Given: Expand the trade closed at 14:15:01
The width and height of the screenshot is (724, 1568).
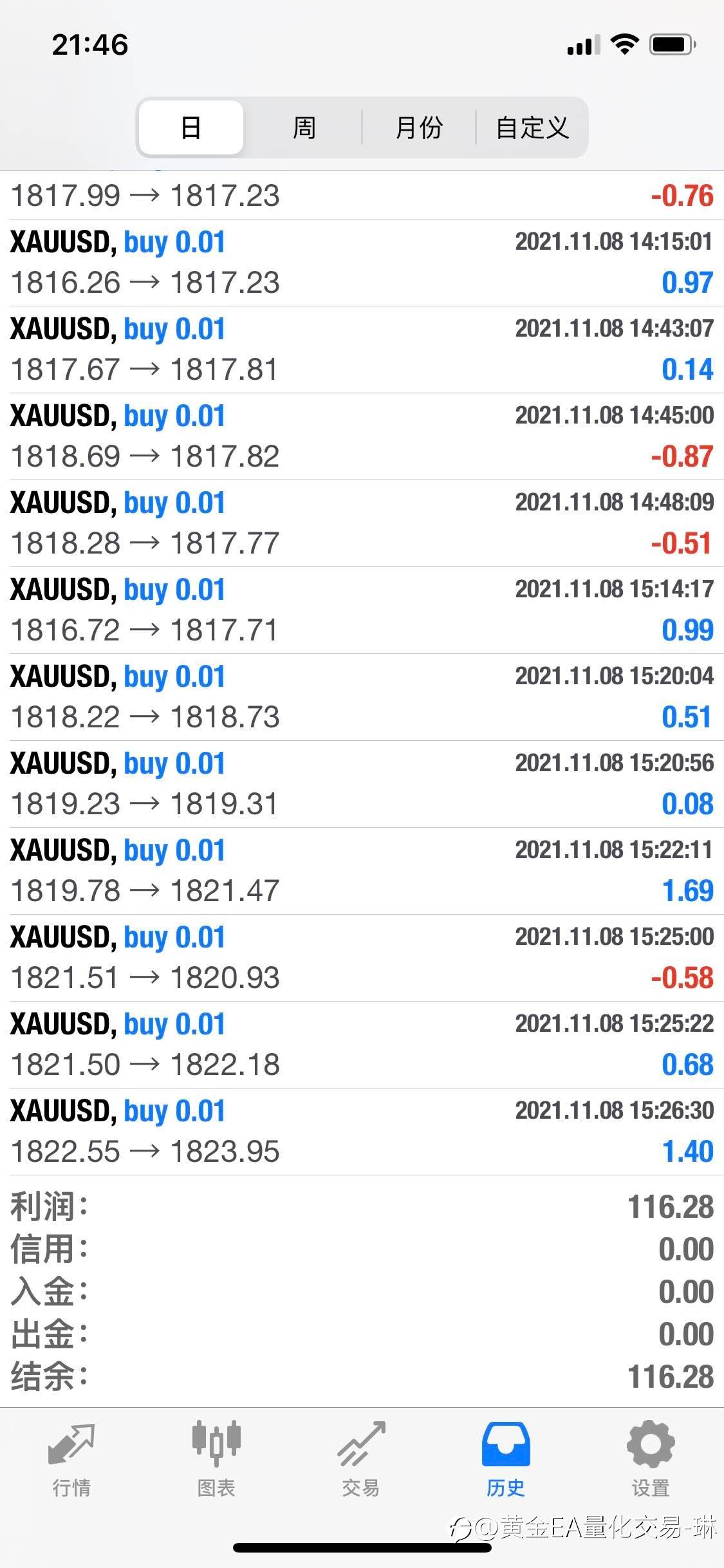Looking at the screenshot, I should (x=362, y=263).
